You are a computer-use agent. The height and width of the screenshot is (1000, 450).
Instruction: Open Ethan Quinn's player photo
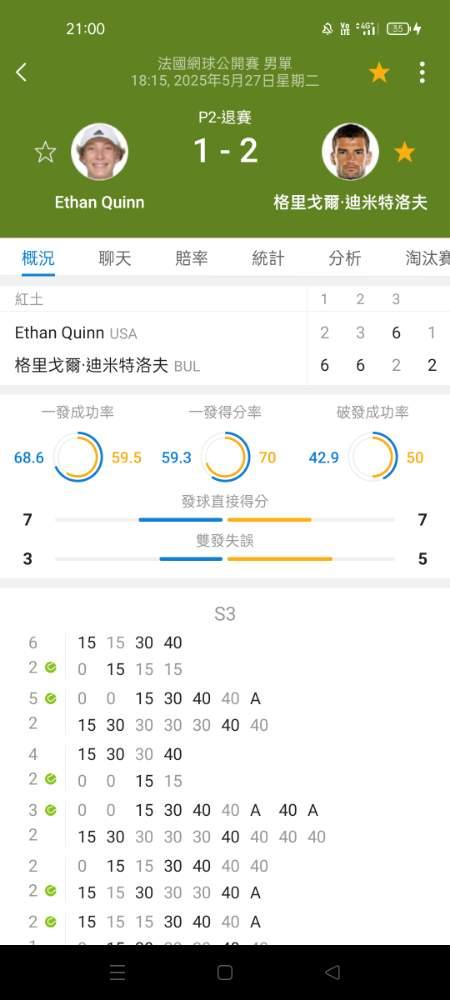(x=99, y=152)
